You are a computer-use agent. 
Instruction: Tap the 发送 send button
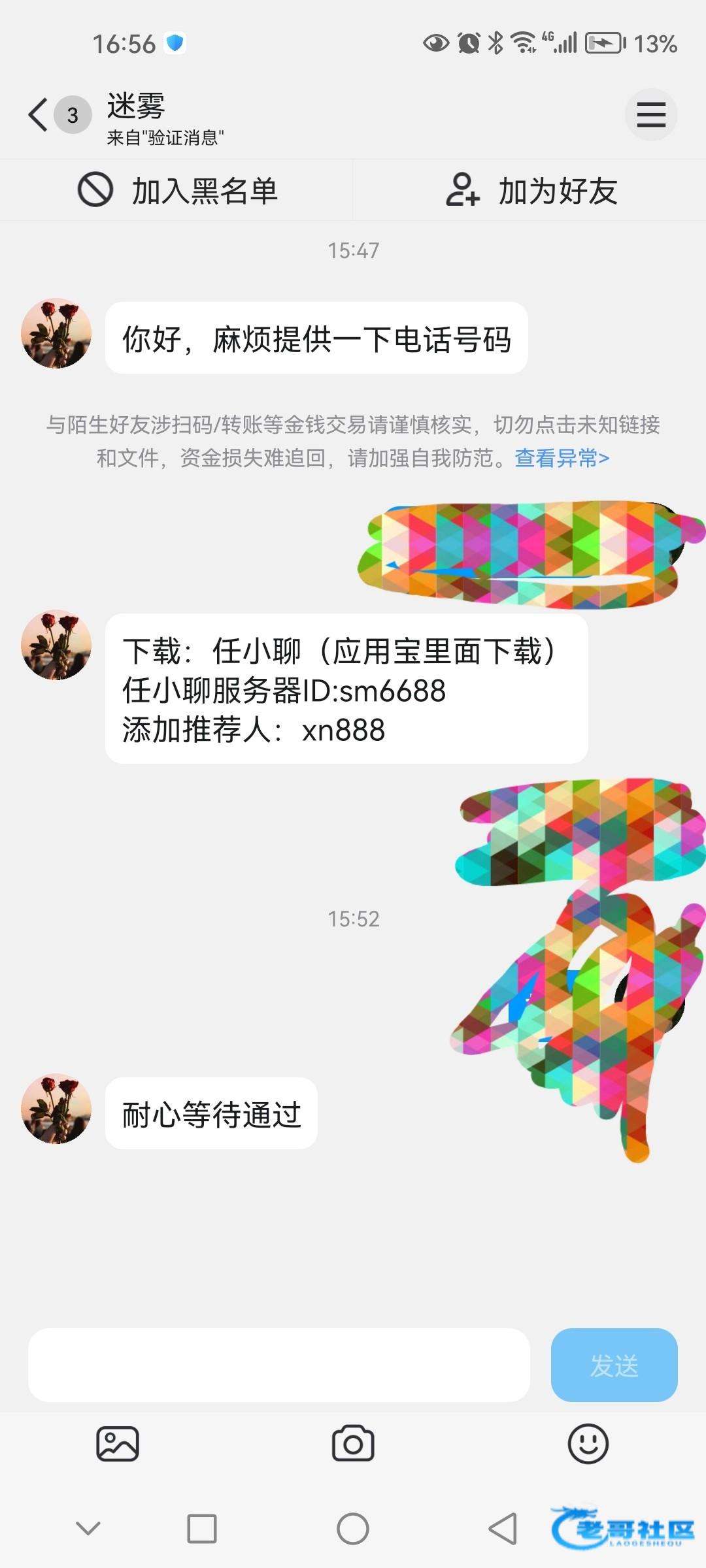pos(614,1365)
